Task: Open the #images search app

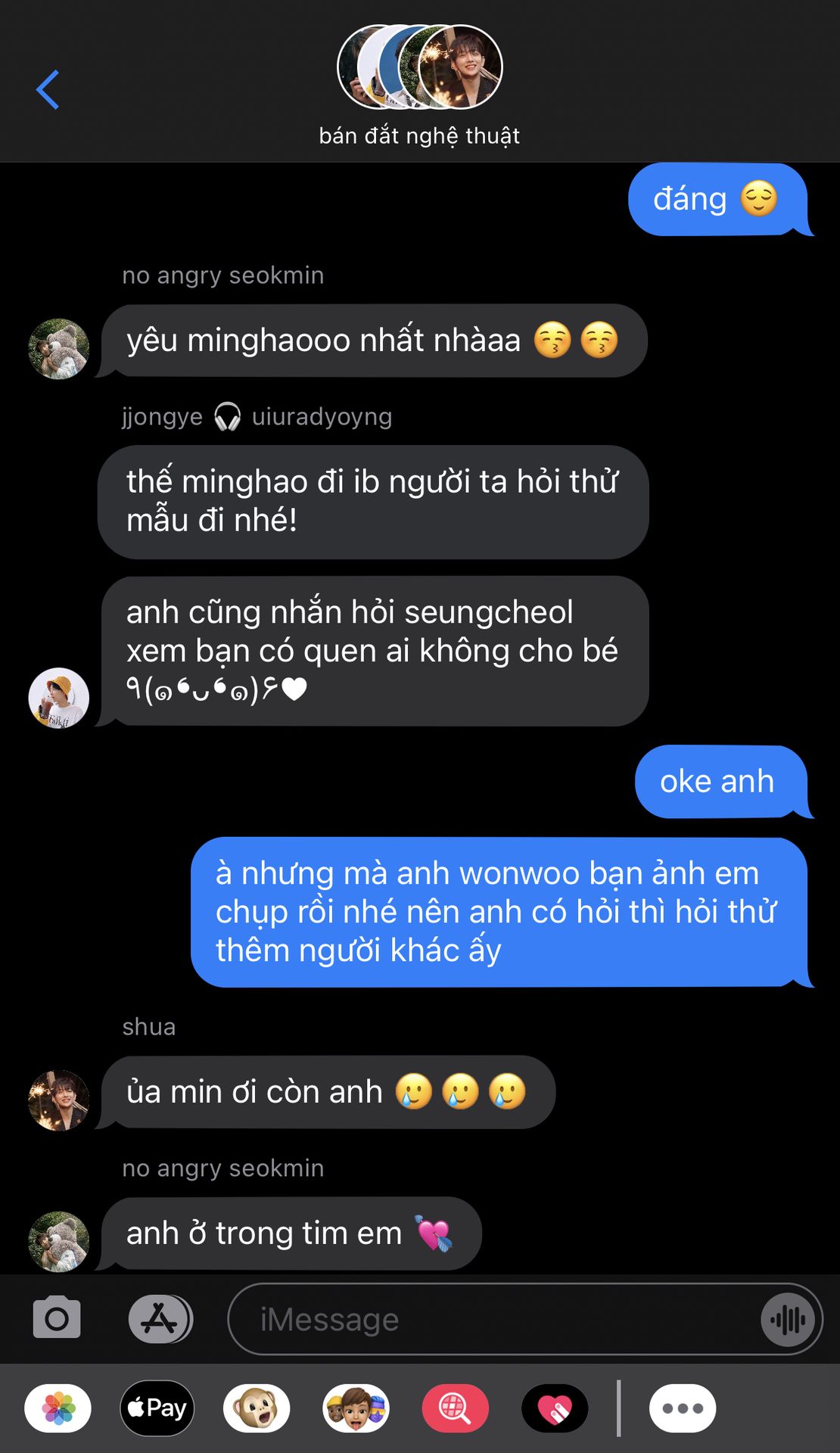Action: coord(455,1408)
